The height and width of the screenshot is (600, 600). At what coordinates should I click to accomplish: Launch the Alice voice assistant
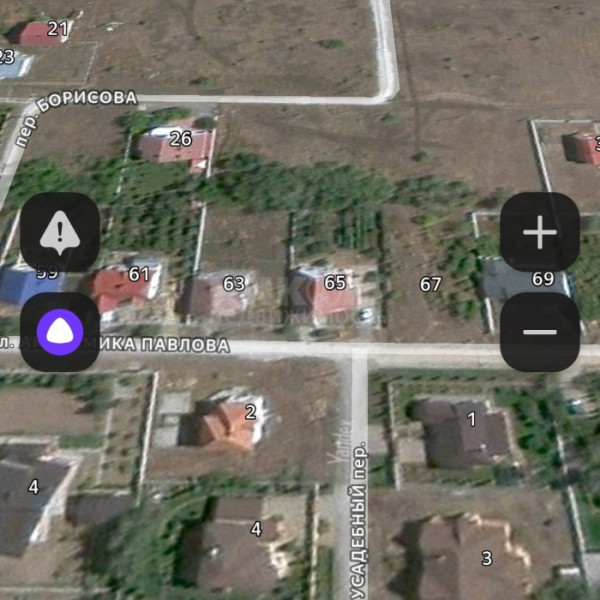point(60,331)
